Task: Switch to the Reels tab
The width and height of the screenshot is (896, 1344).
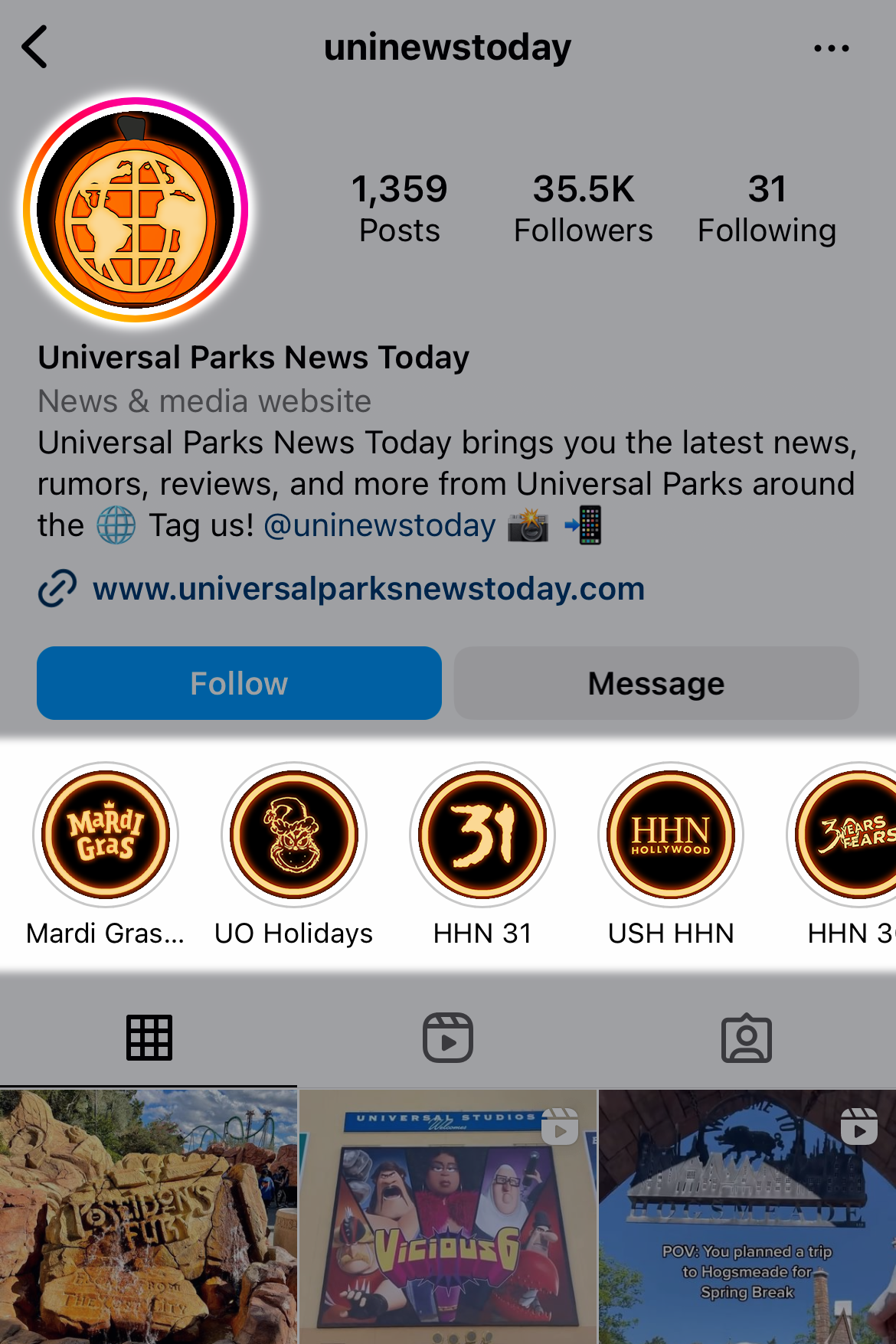Action: coord(448,1038)
